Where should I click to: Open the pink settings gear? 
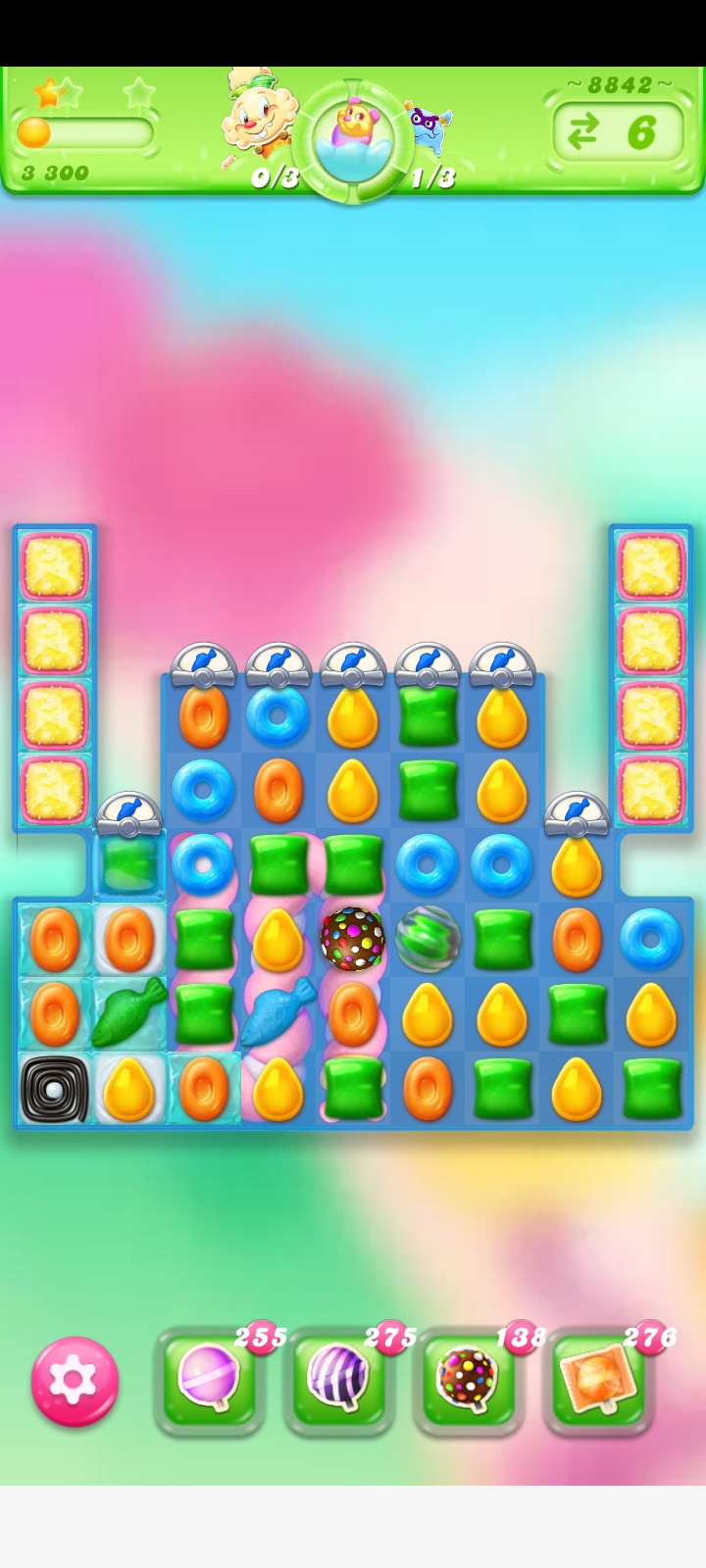75,1381
